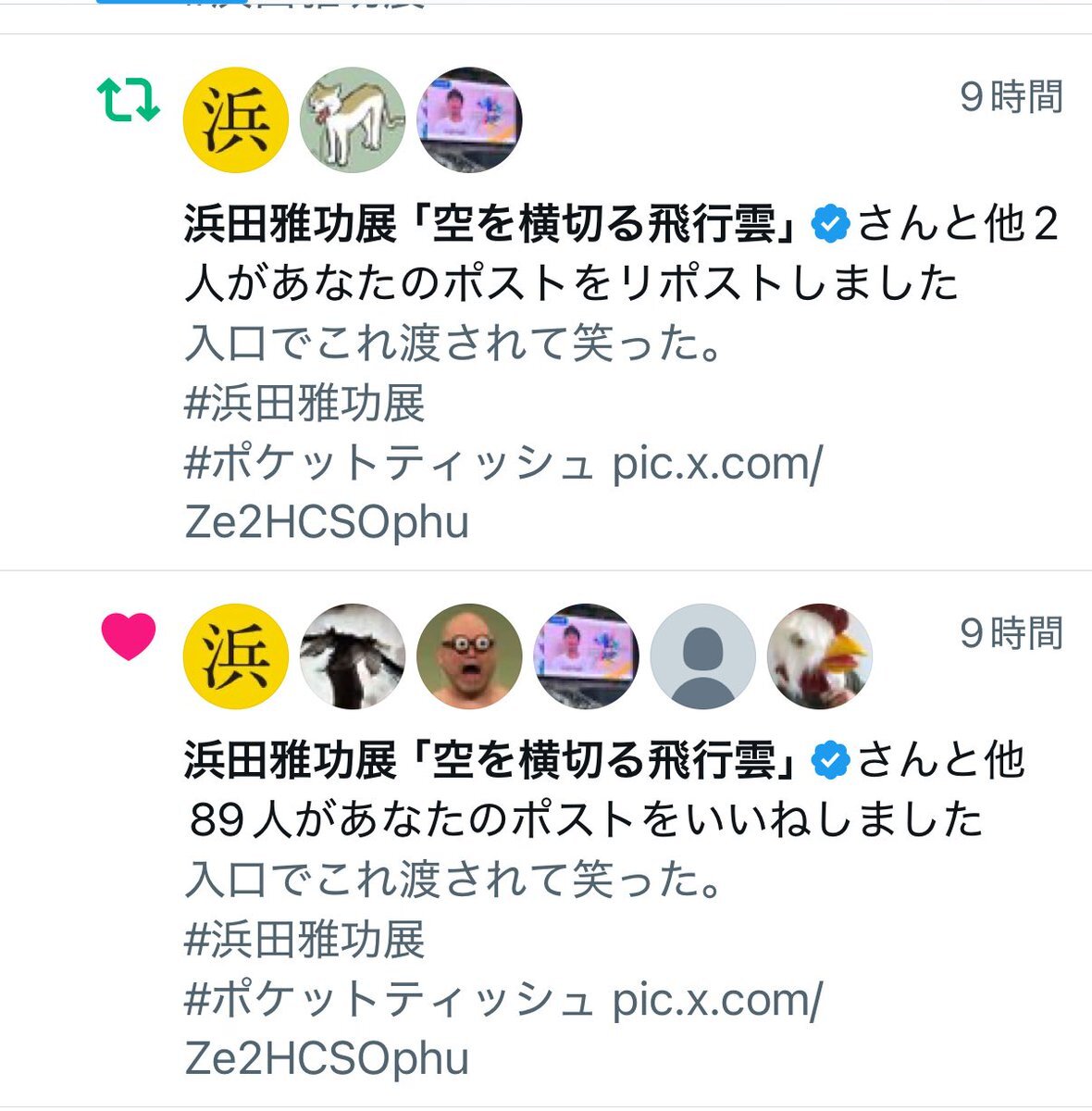Open the bald man with glasses avatar
Image resolution: width=1092 pixels, height=1111 pixels.
470,656
